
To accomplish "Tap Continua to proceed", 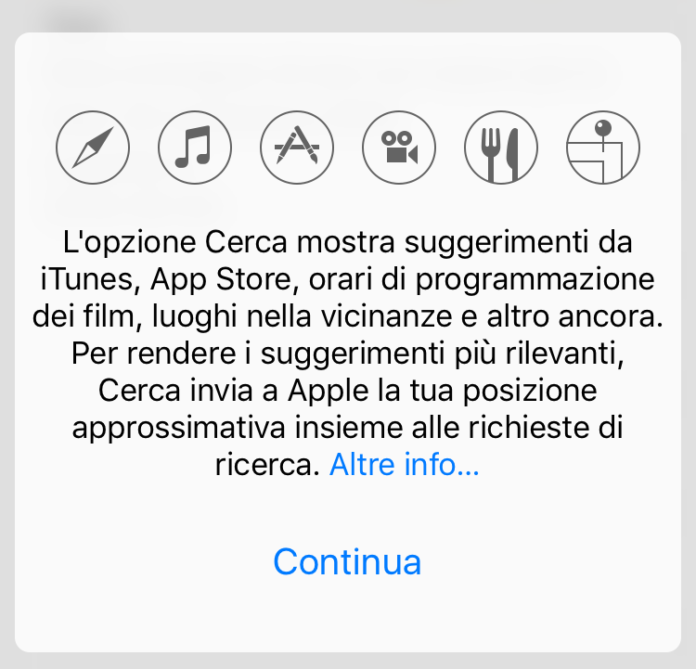I will pos(347,561).
